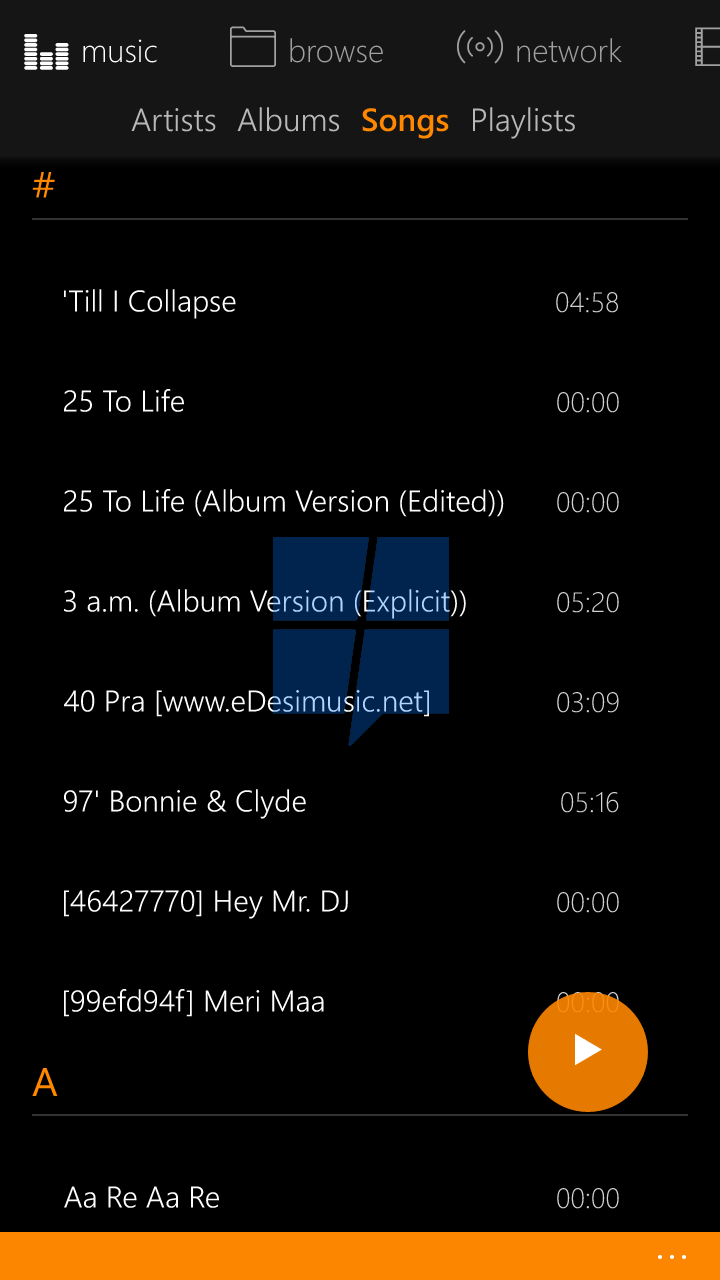Select the Hey Mr. DJ track

pos(341,902)
